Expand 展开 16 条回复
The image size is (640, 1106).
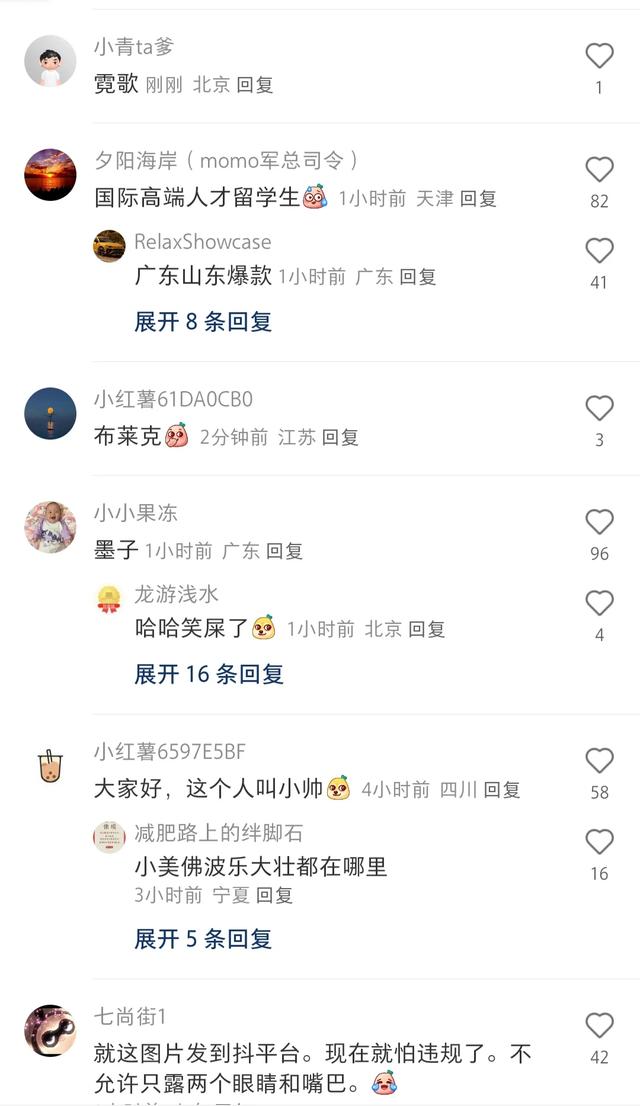click(209, 674)
